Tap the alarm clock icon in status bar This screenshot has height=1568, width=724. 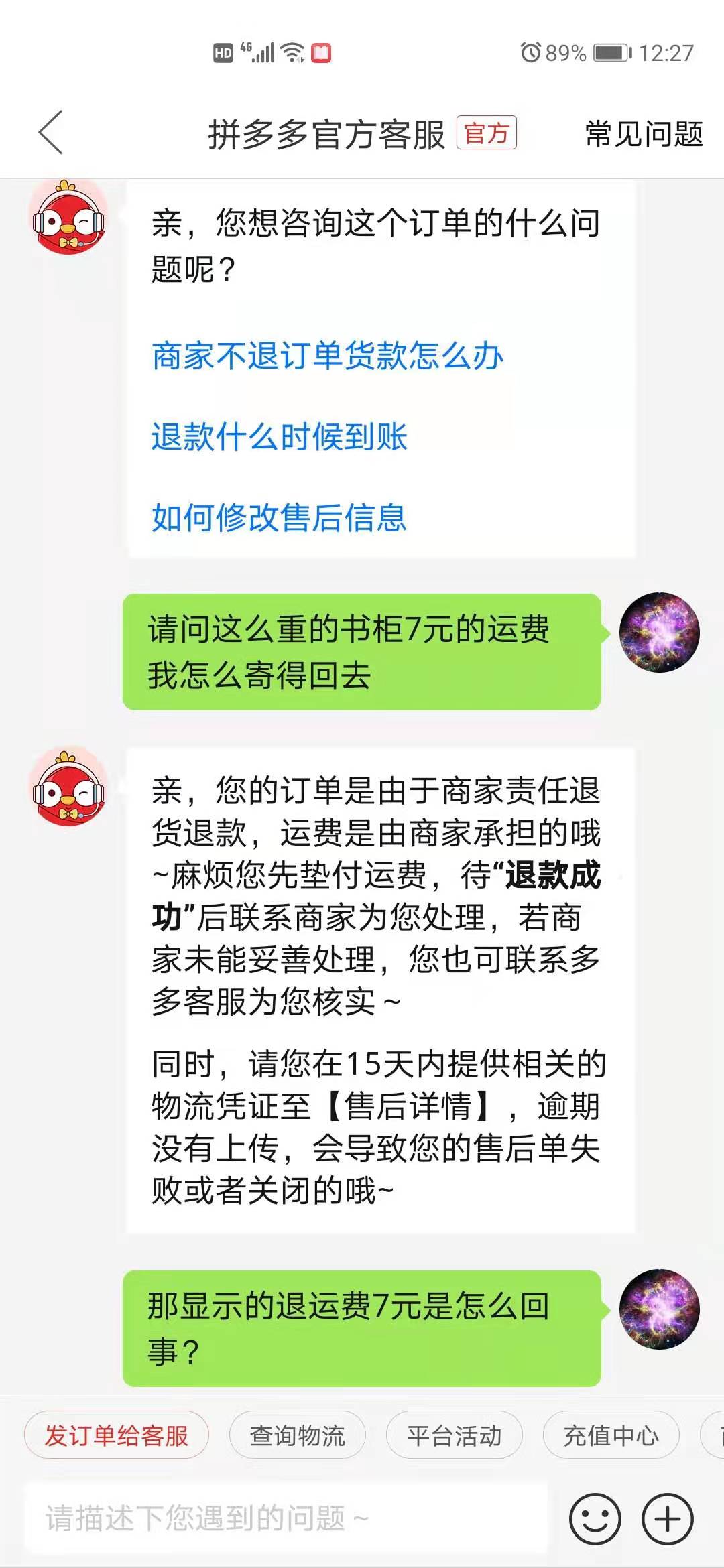pos(531,53)
